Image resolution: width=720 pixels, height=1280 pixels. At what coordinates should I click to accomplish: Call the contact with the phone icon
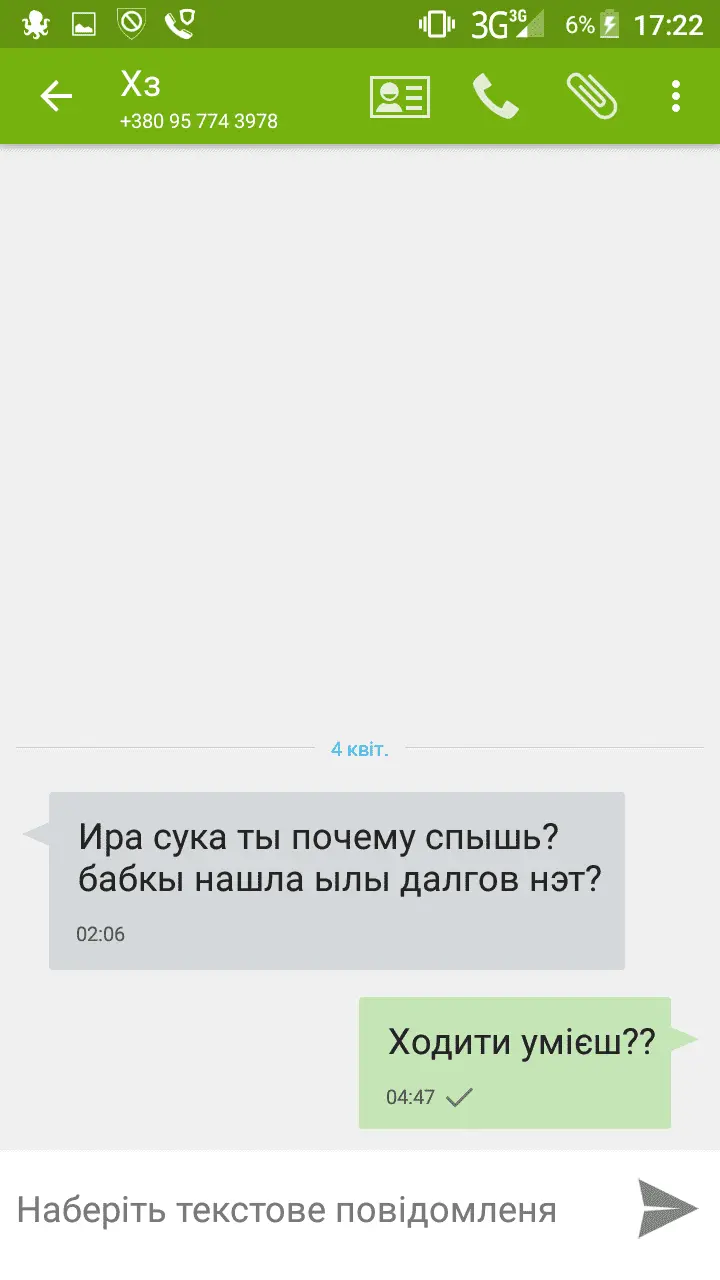point(495,97)
